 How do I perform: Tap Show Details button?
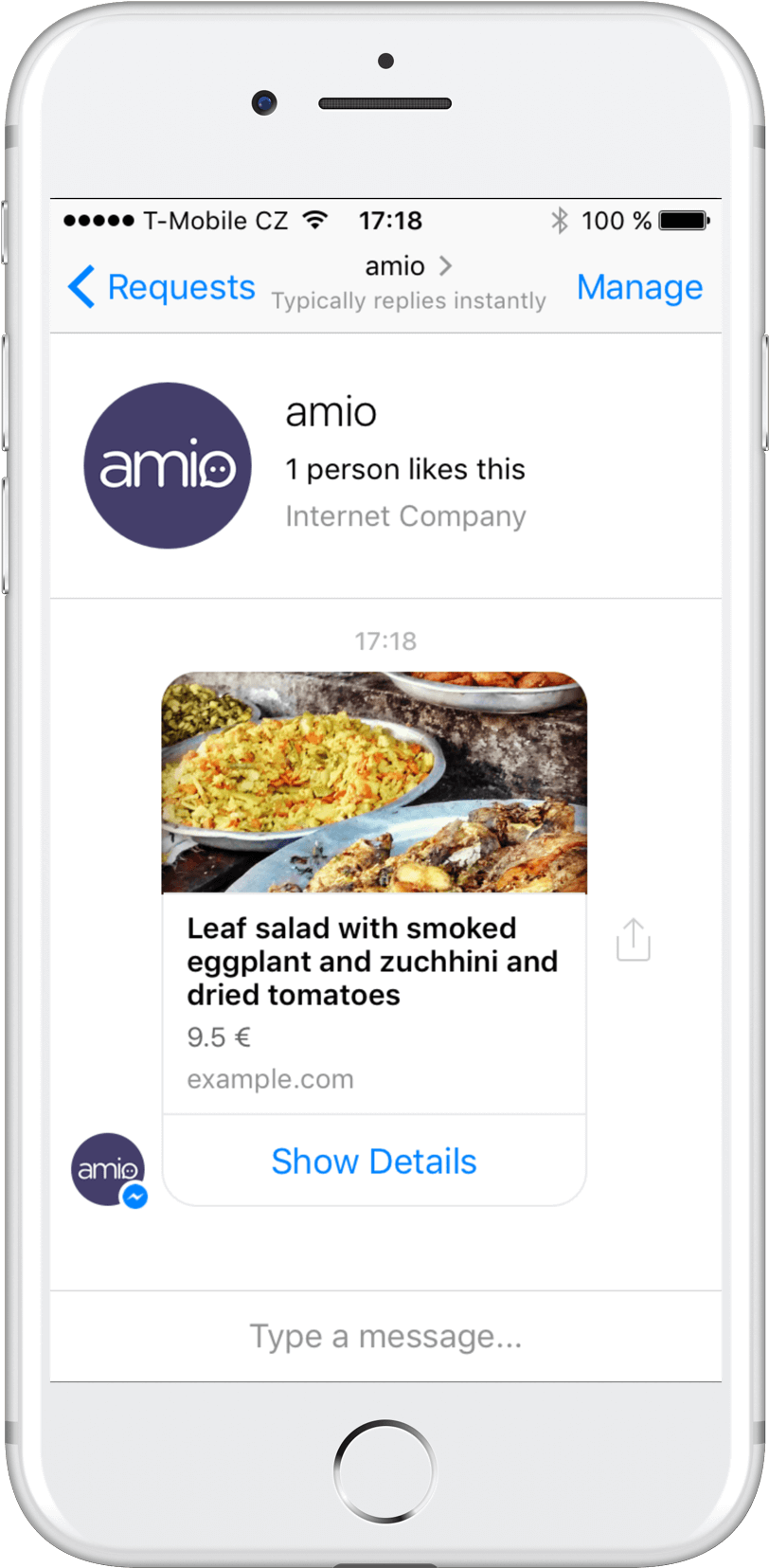point(374,1162)
